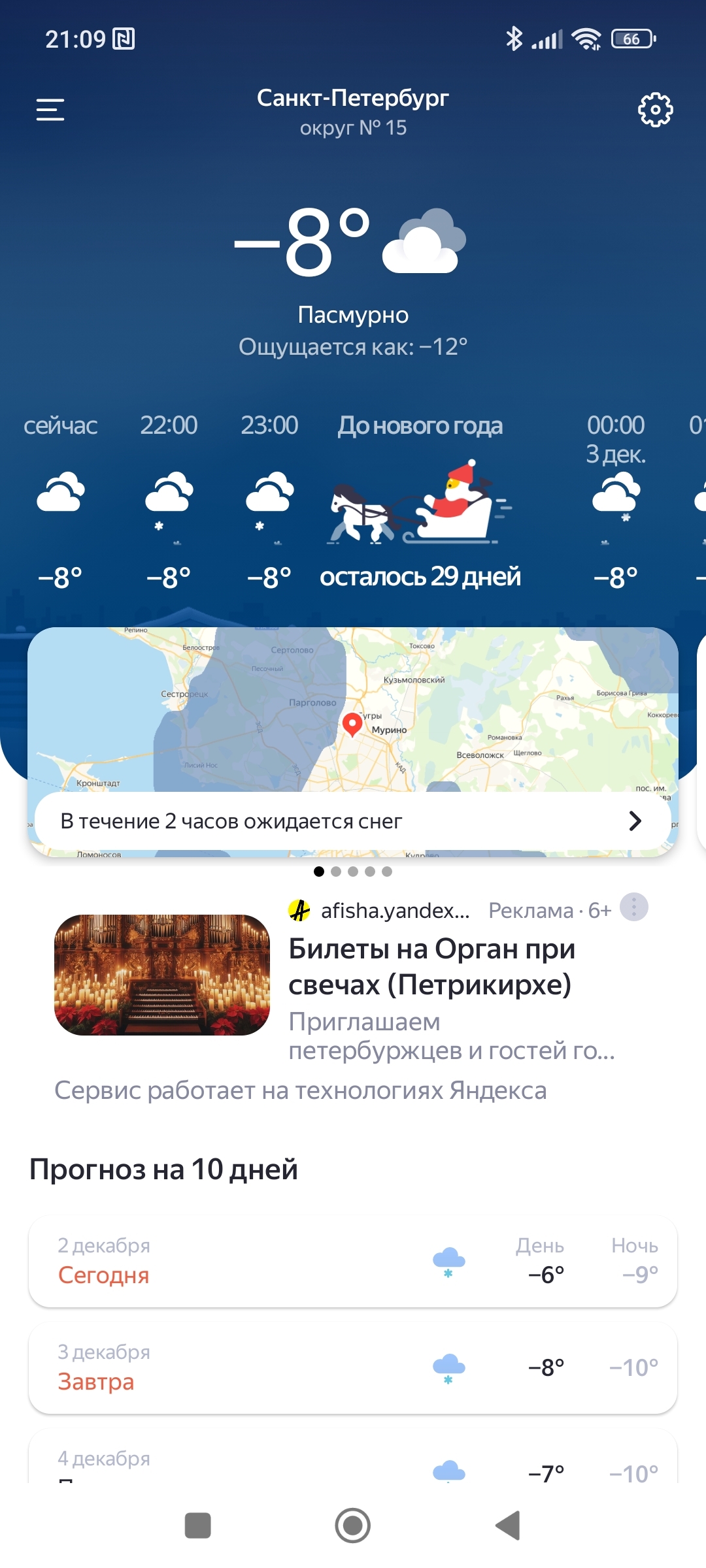
Task: Open ad options three-dot menu
Action: (633, 907)
